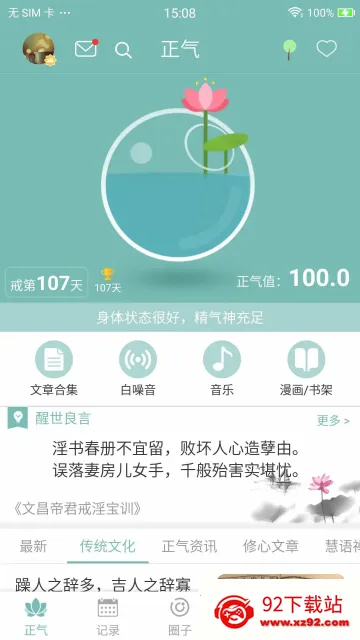Select the 传统文化 tab

(x=107, y=546)
